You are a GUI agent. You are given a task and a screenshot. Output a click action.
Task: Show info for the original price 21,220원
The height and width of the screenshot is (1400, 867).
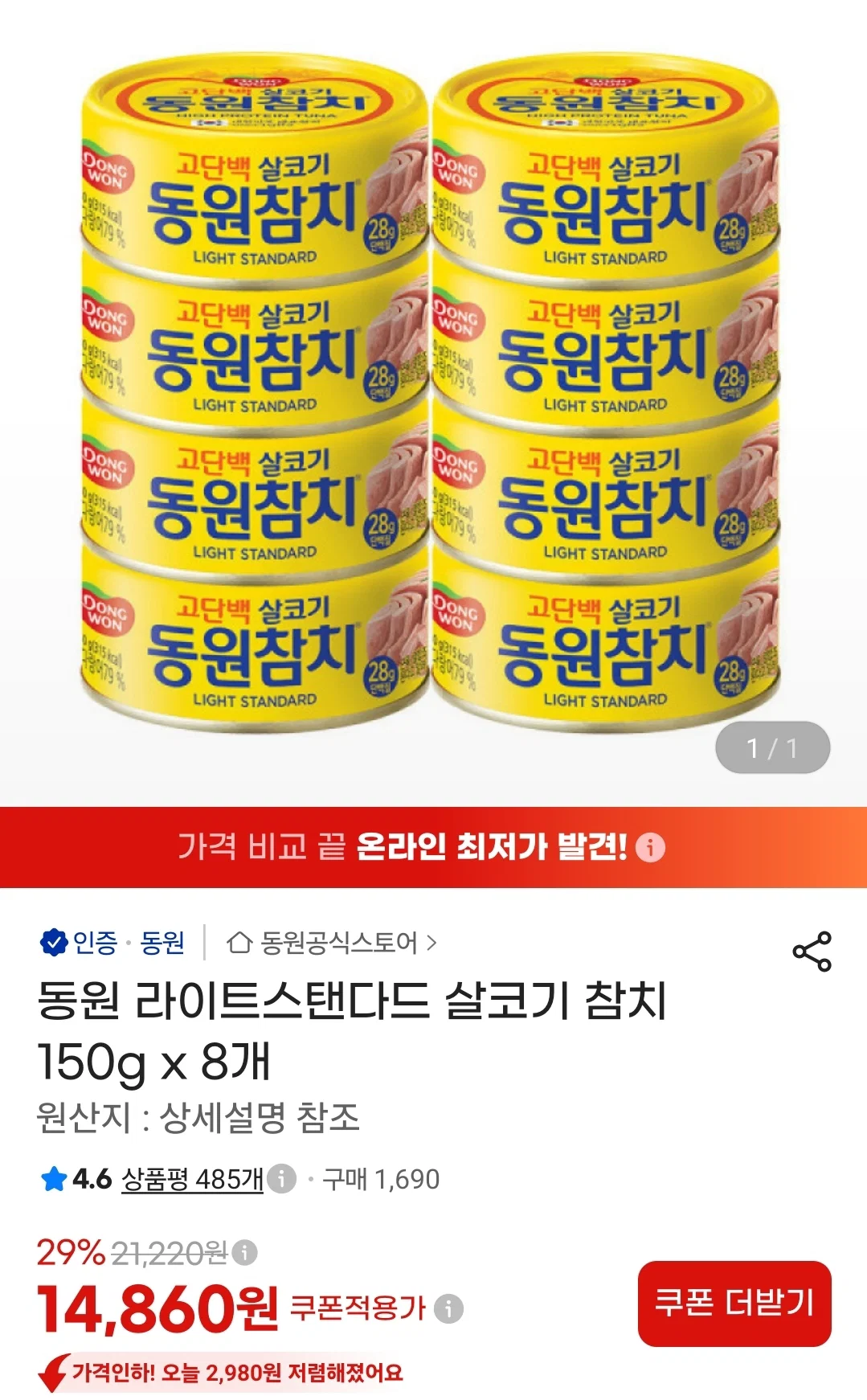[x=244, y=1252]
